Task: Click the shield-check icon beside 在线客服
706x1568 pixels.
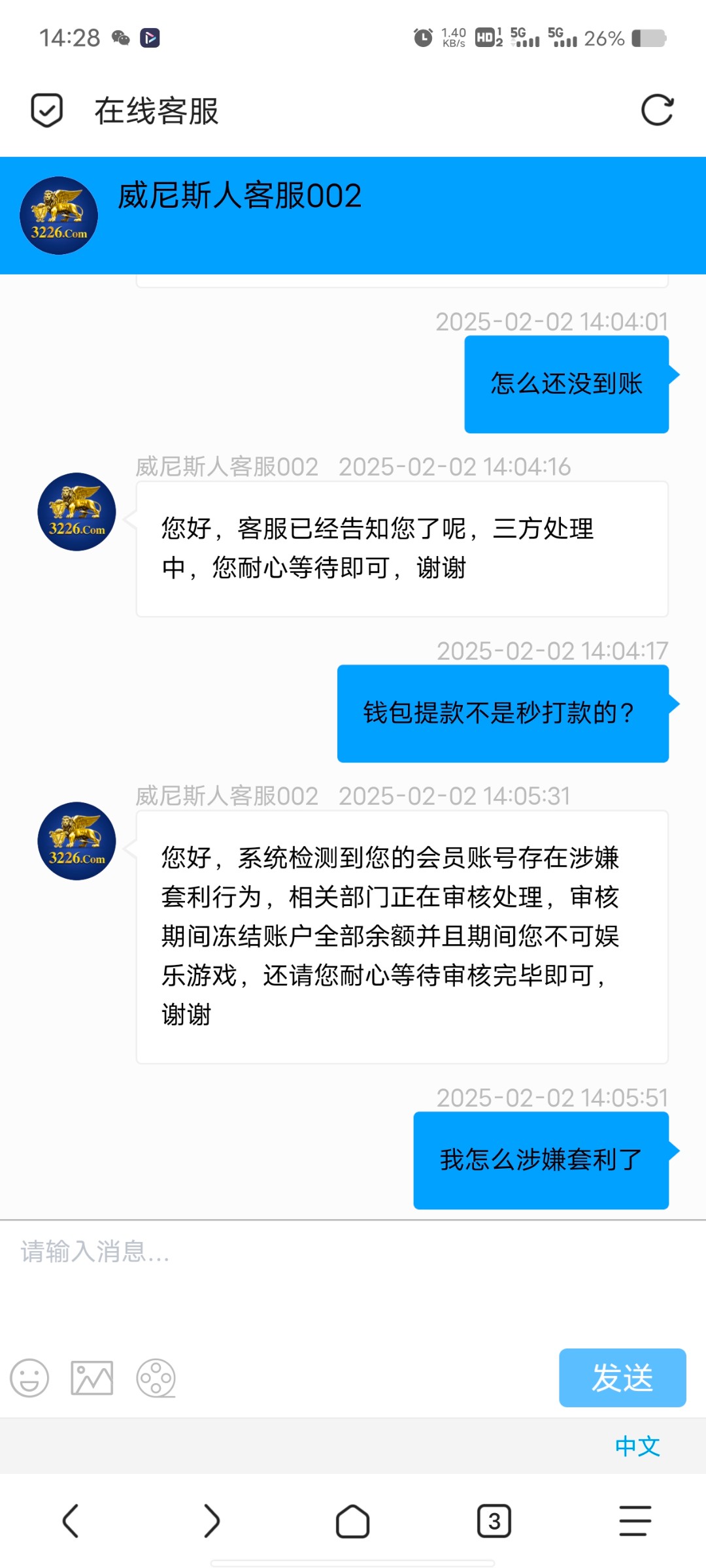Action: click(46, 111)
